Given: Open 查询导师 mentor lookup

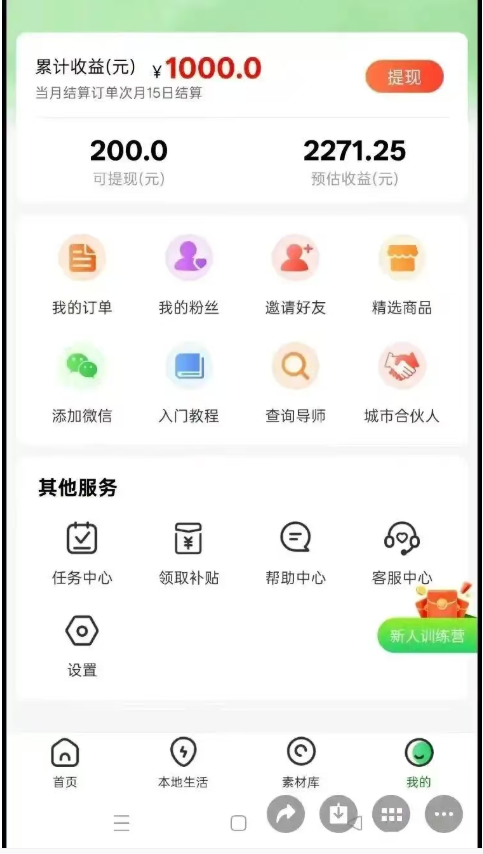Looking at the screenshot, I should pos(296,383).
